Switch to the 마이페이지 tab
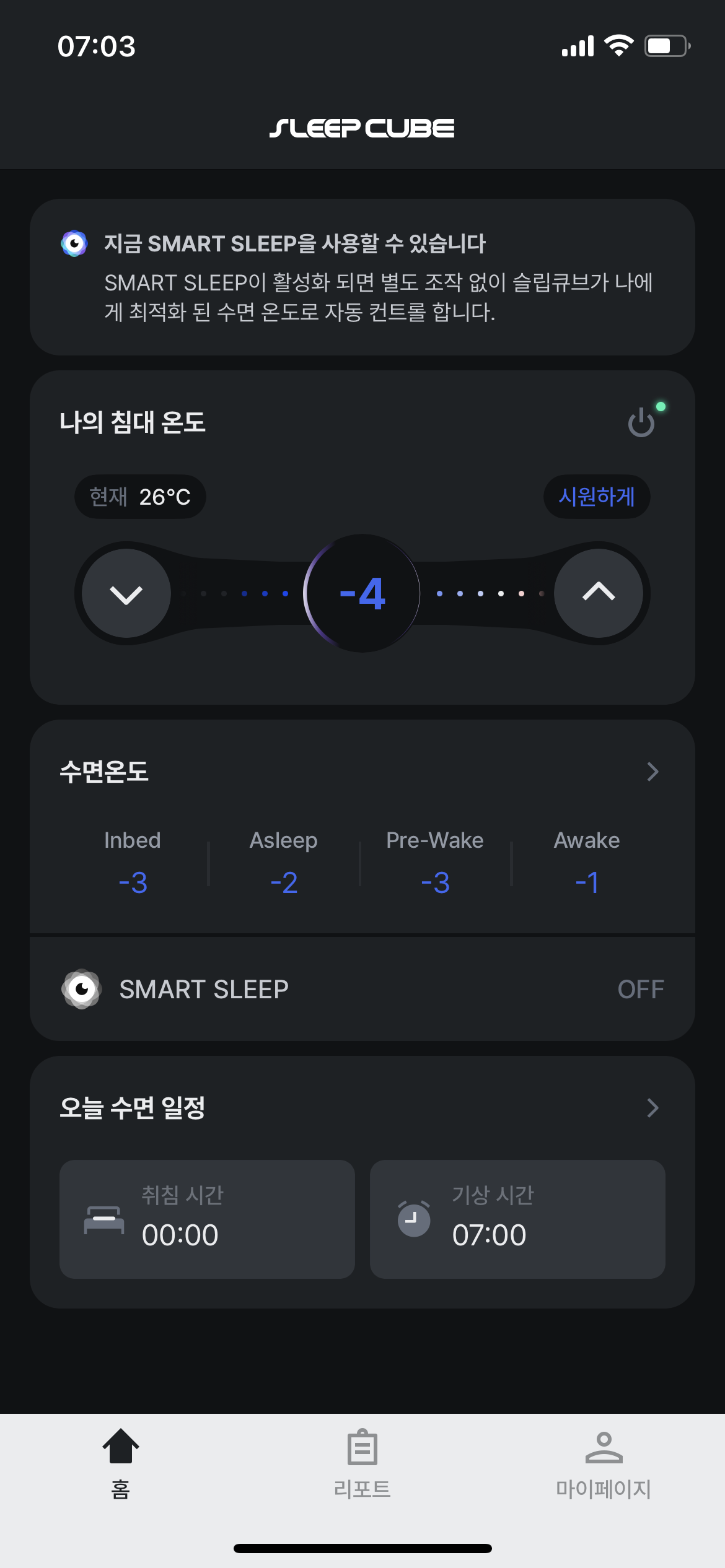Screen dimensions: 725x1568 tap(604, 1464)
